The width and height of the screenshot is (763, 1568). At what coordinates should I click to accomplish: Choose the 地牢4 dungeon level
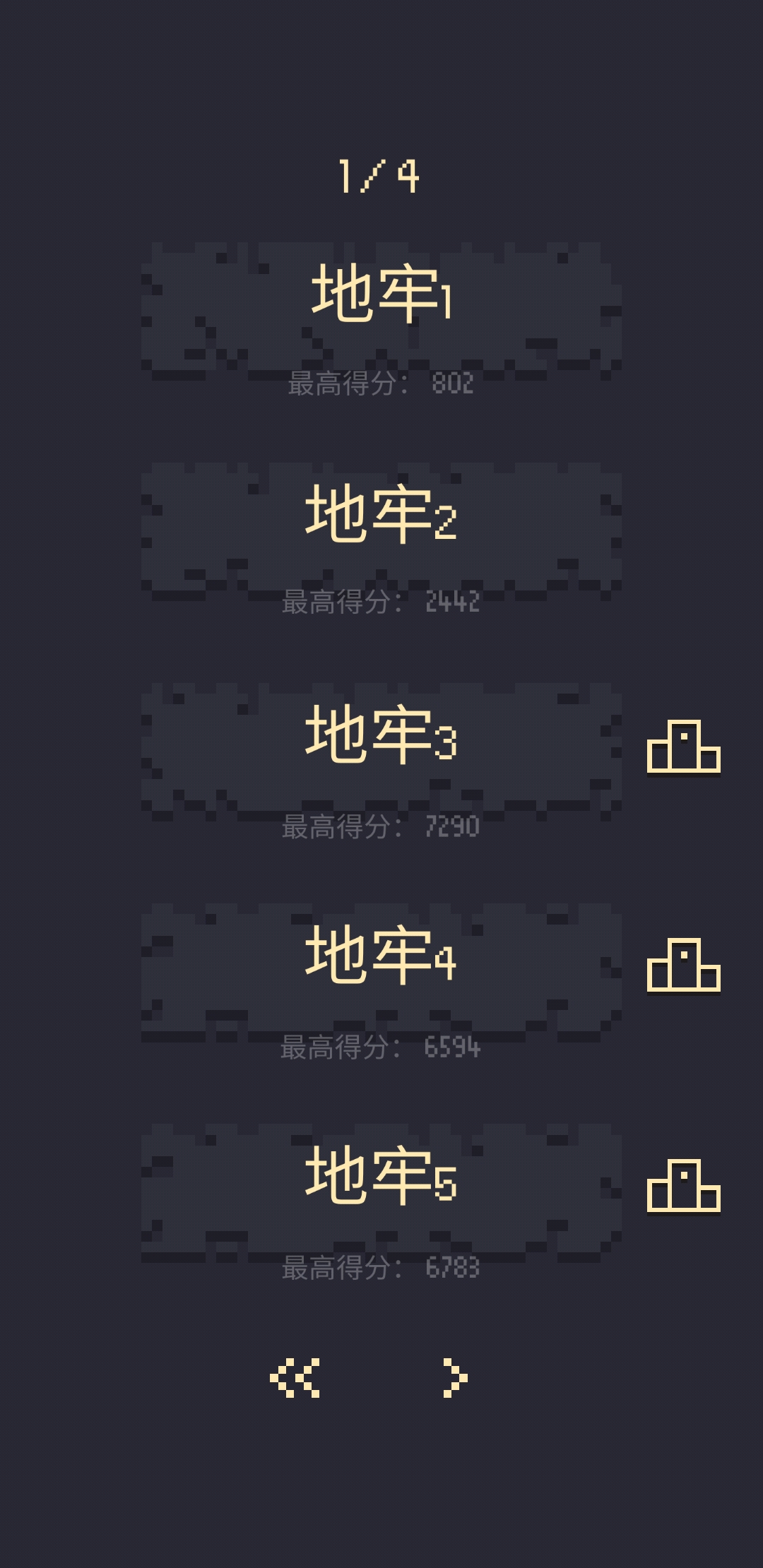coord(381,967)
